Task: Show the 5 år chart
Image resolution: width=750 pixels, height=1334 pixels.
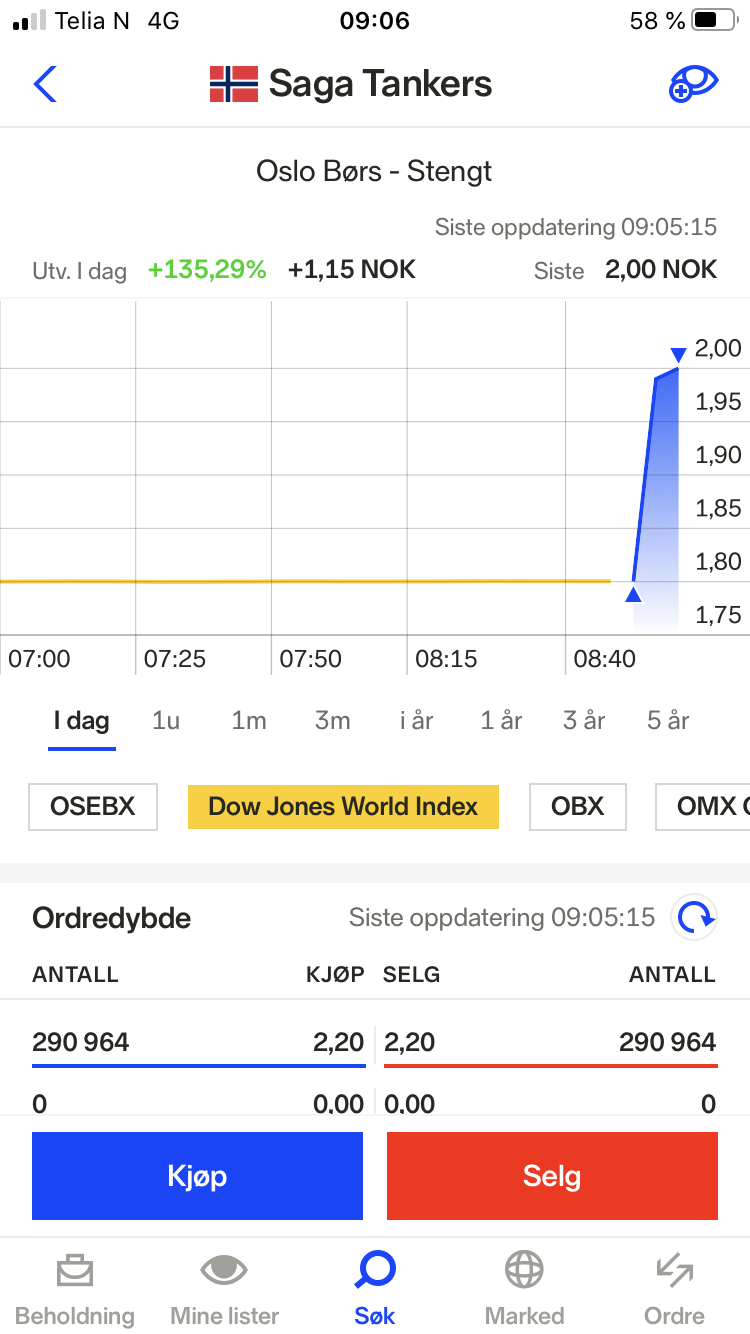Action: [x=668, y=720]
